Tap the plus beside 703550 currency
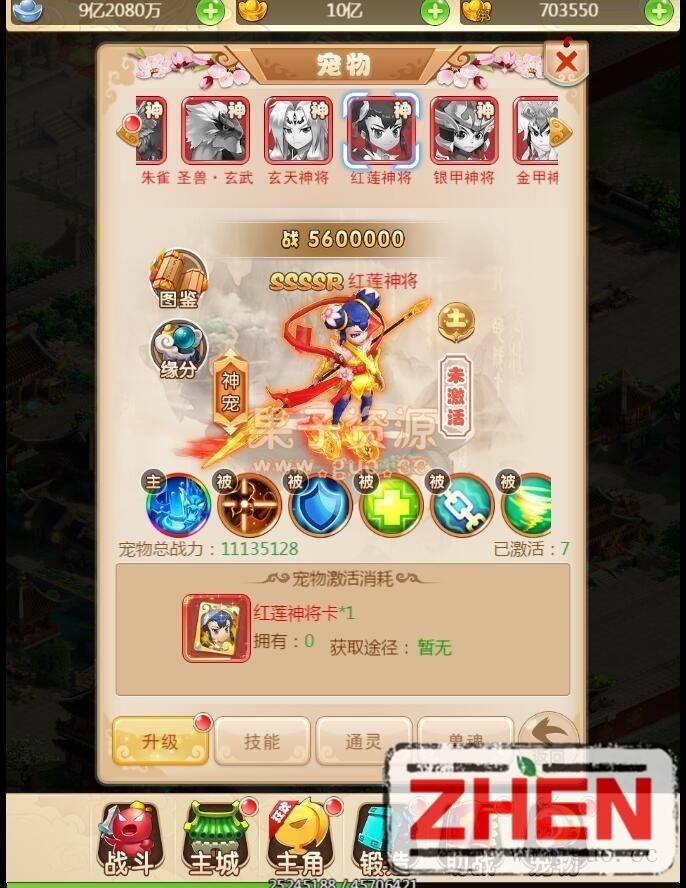The image size is (686, 888). [658, 12]
